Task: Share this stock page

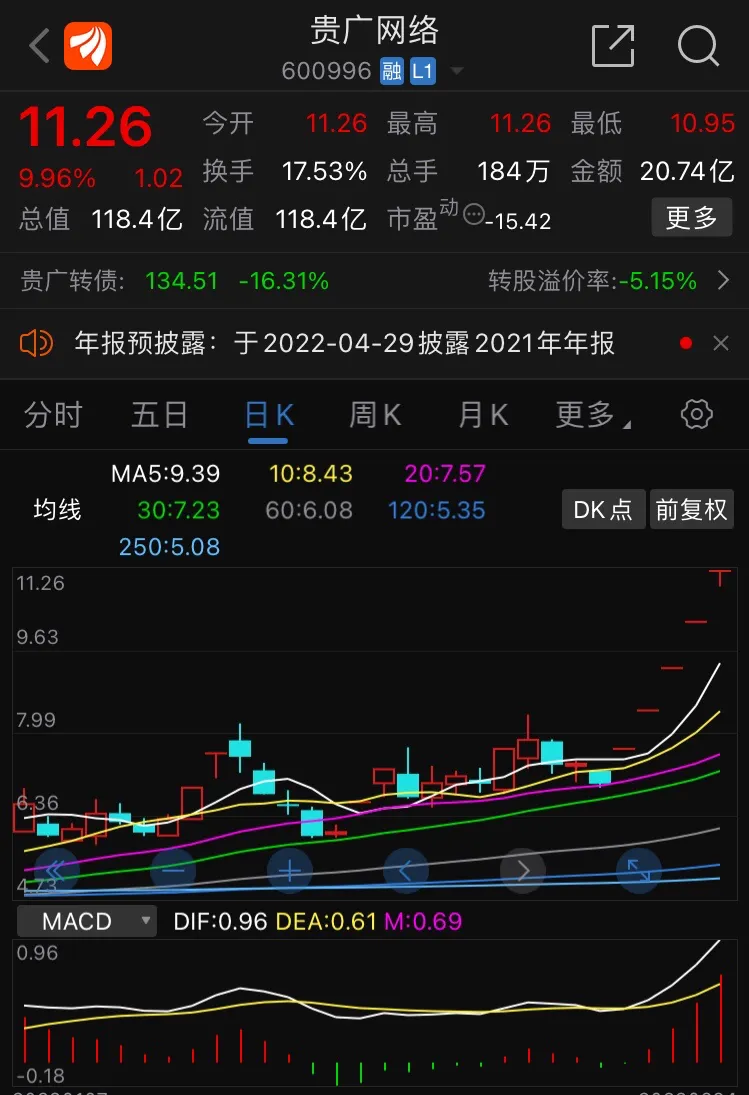Action: click(612, 46)
